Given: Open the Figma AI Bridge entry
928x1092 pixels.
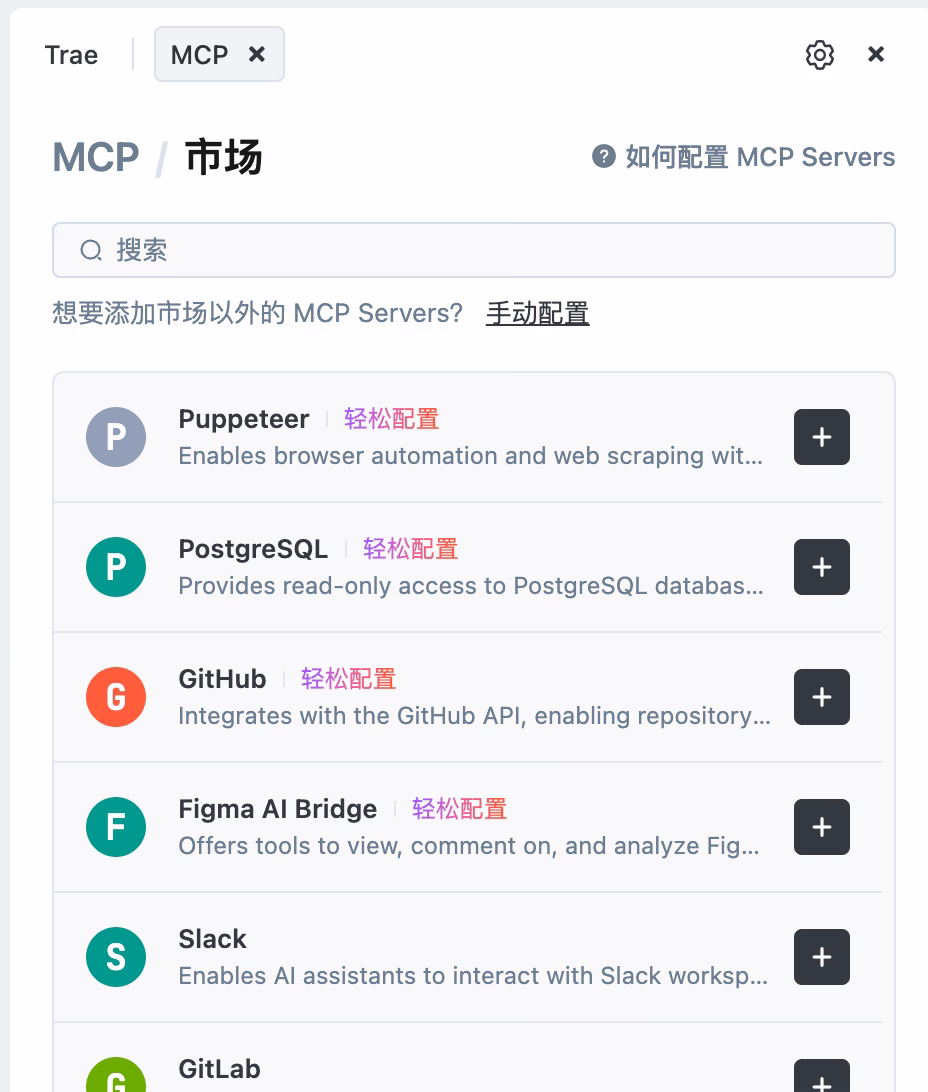Looking at the screenshot, I should coord(278,809).
